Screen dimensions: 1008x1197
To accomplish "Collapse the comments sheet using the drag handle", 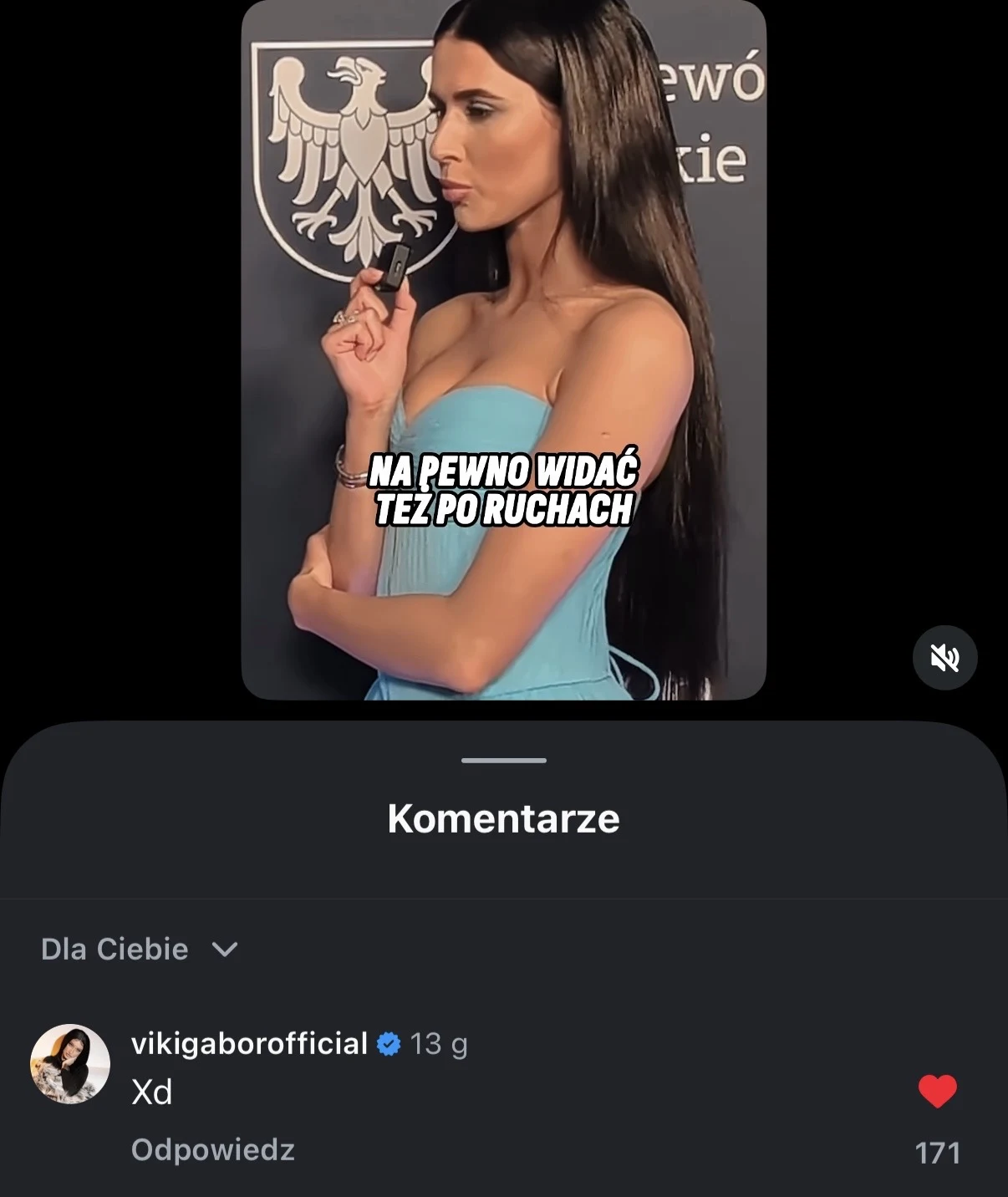I will (503, 759).
